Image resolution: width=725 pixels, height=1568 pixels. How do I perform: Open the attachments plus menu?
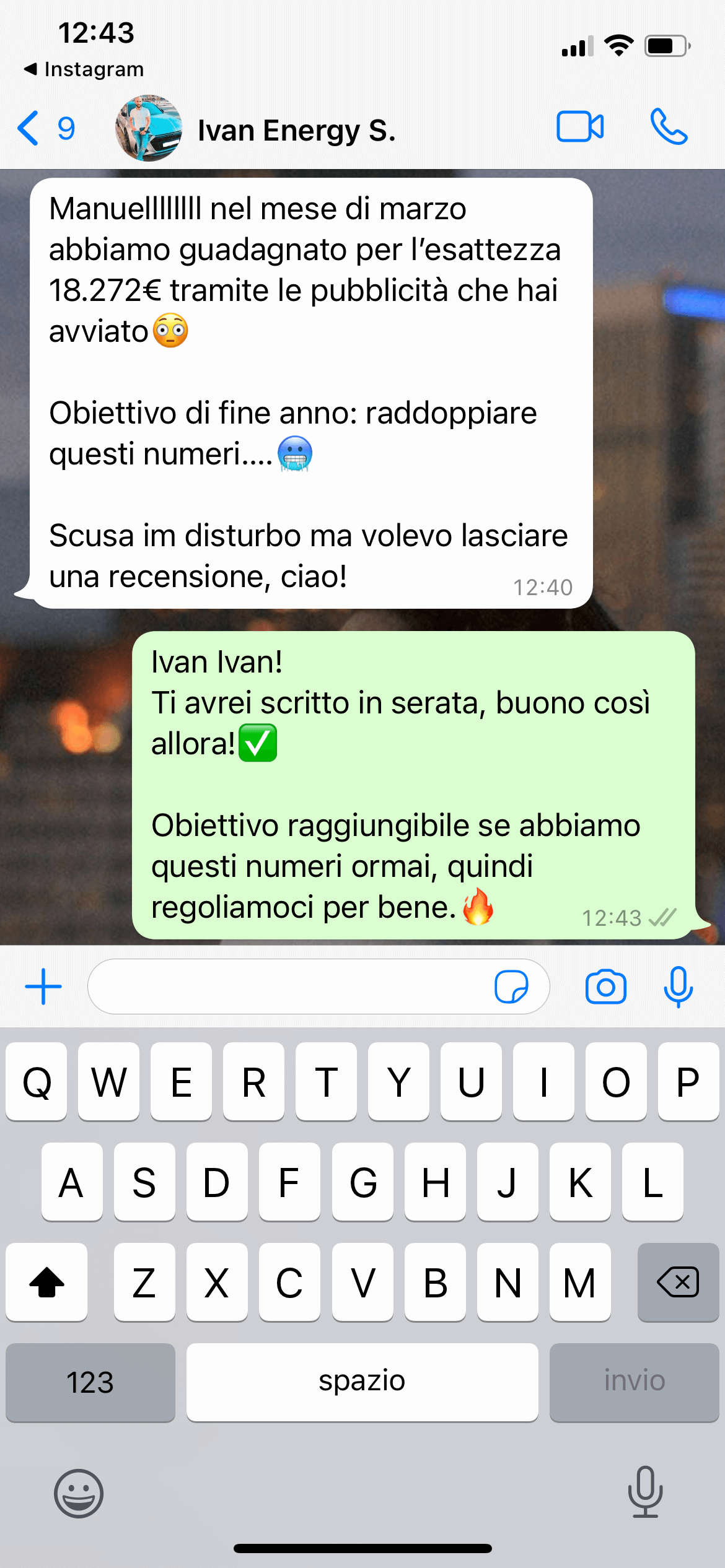point(43,987)
